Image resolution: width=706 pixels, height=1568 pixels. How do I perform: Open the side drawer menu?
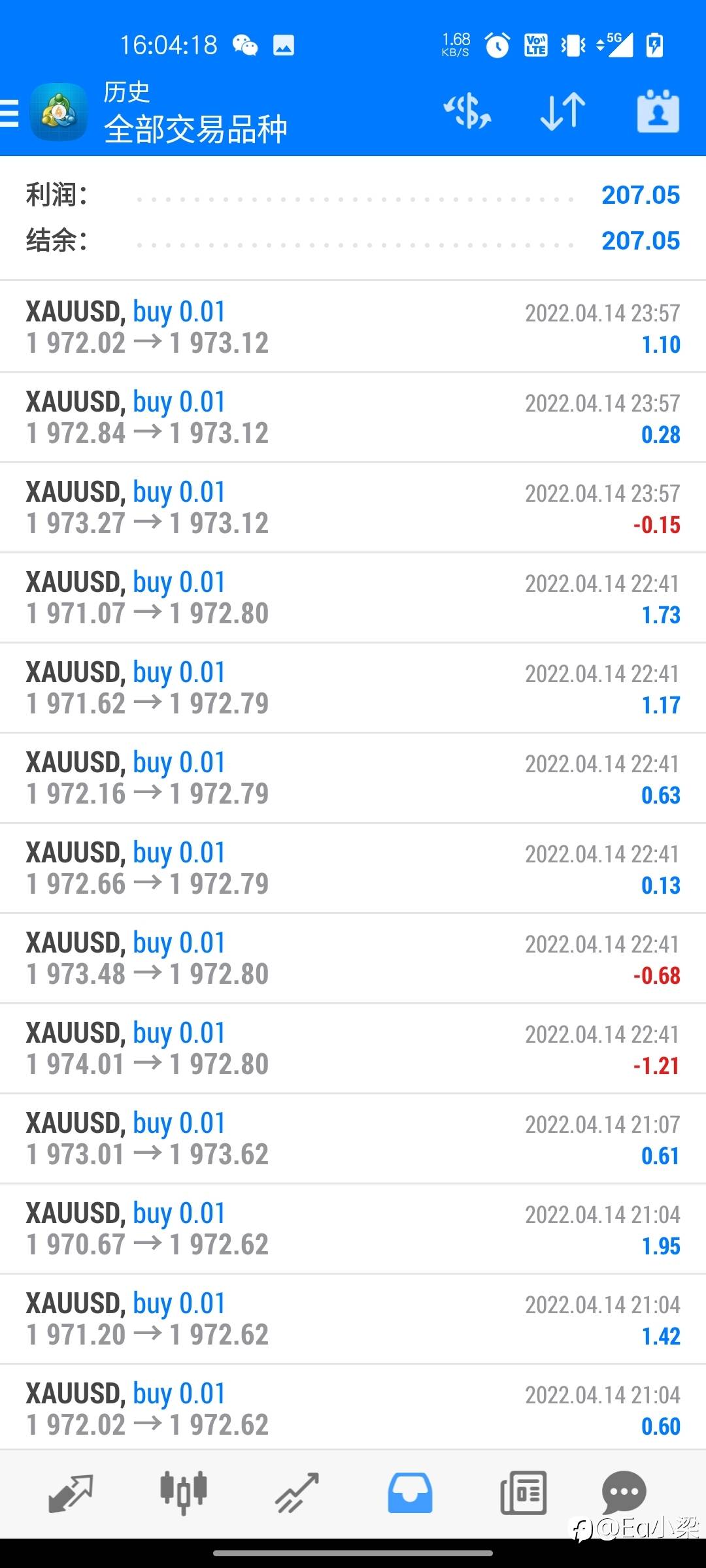[x=9, y=112]
